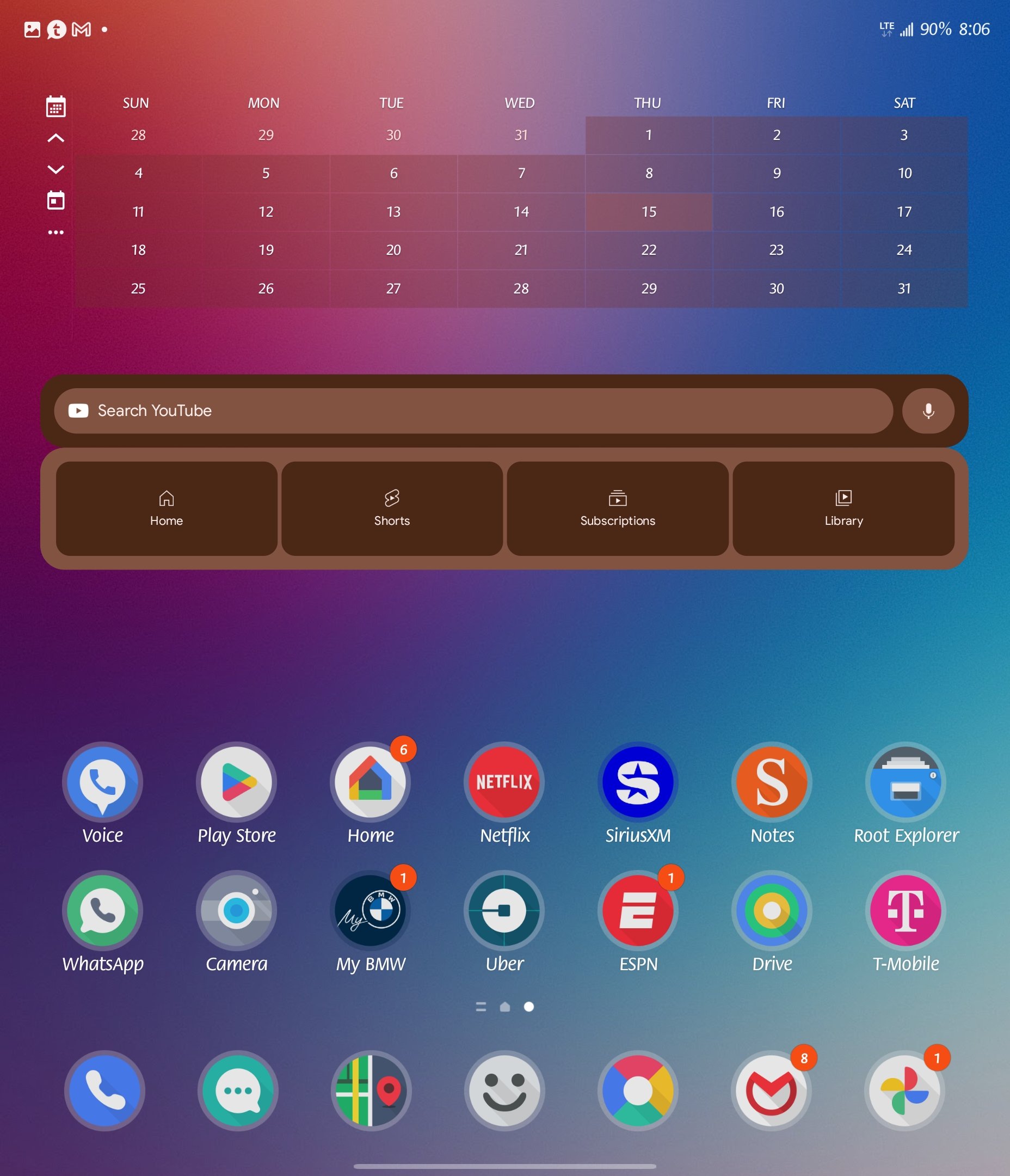Open YouTube Subscriptions from the widget

pyautogui.click(x=617, y=508)
